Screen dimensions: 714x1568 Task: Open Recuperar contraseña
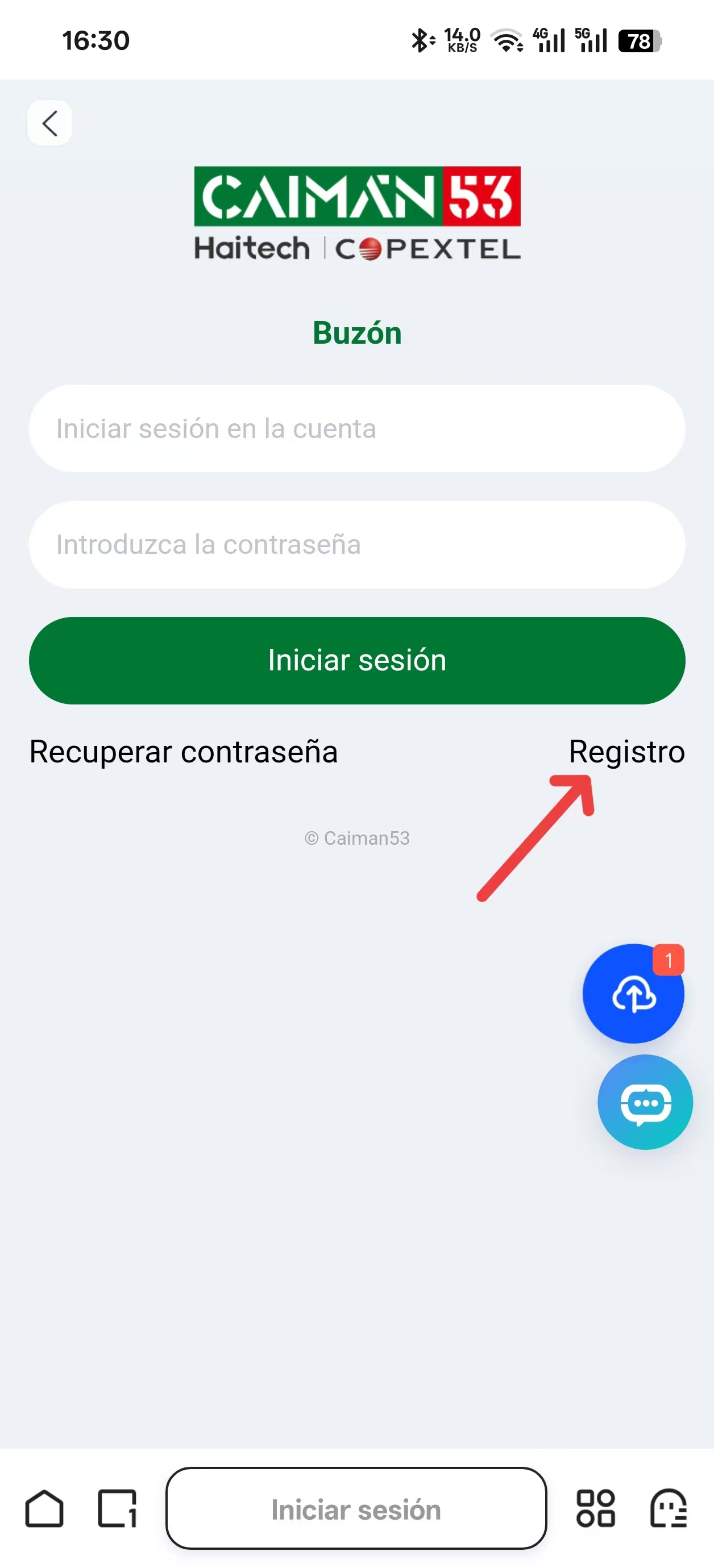click(184, 752)
